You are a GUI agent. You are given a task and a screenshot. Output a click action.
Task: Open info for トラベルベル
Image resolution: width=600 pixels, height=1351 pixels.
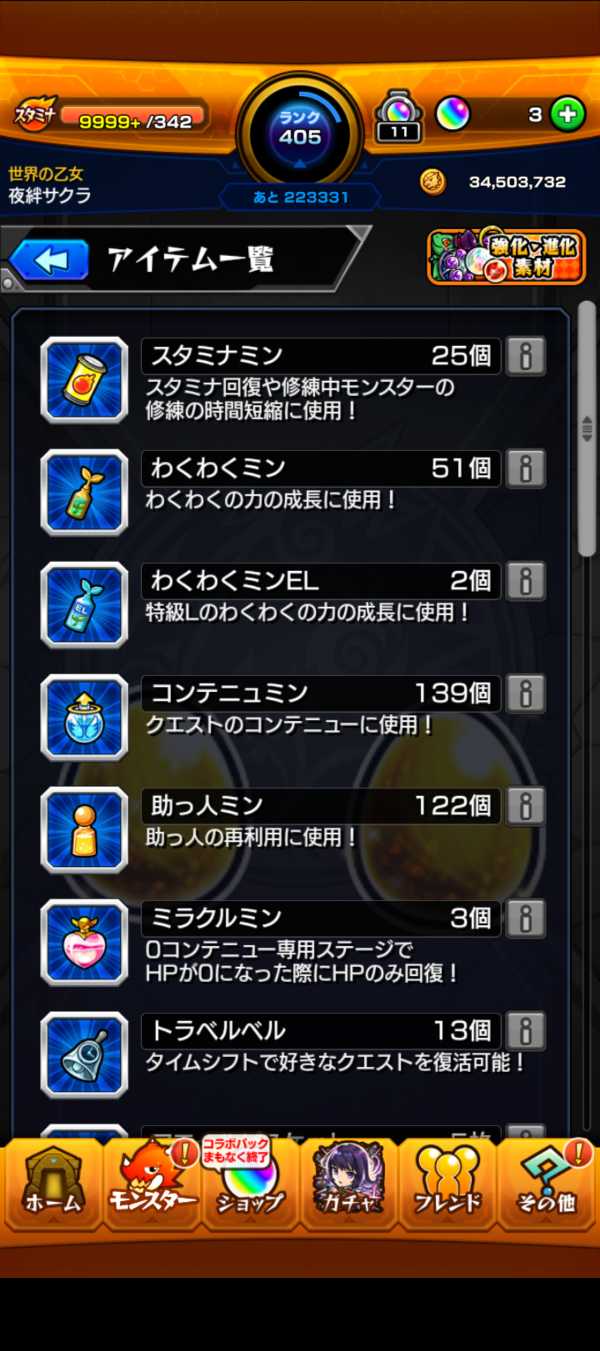click(526, 1030)
